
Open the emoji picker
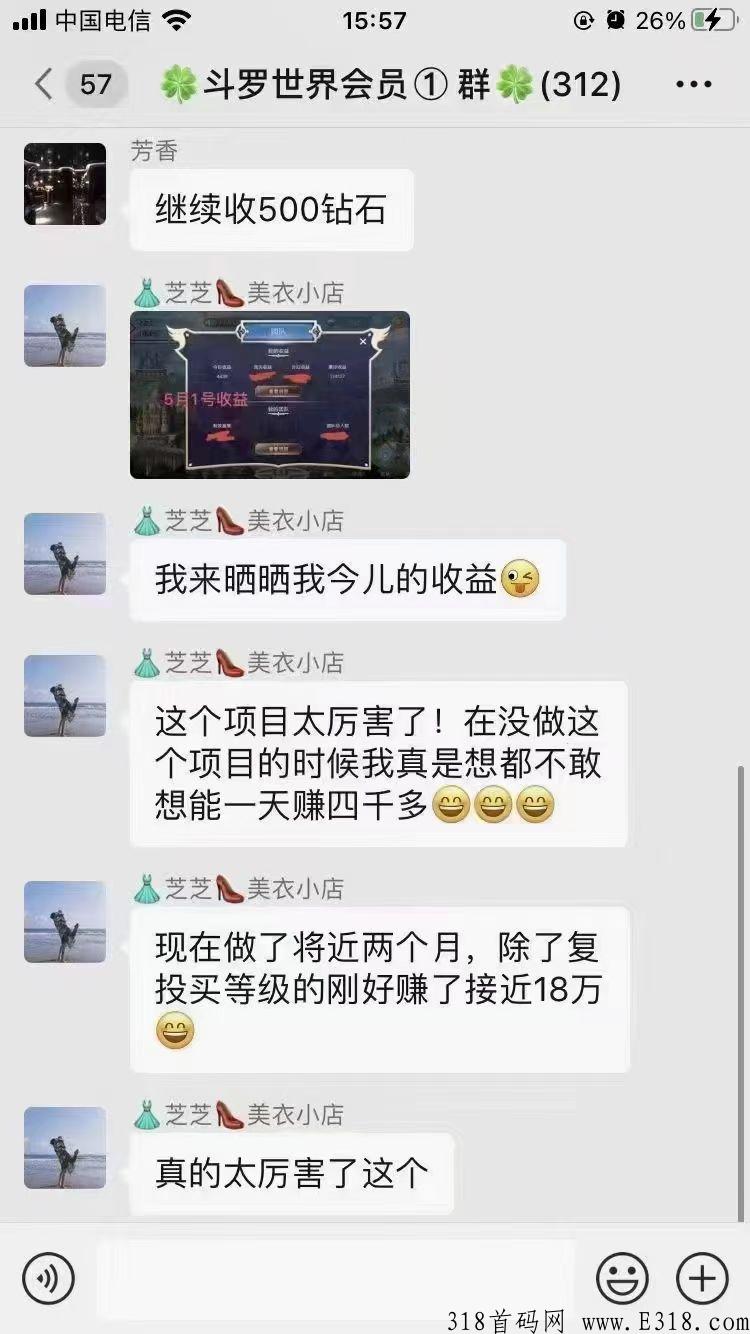coord(622,1278)
